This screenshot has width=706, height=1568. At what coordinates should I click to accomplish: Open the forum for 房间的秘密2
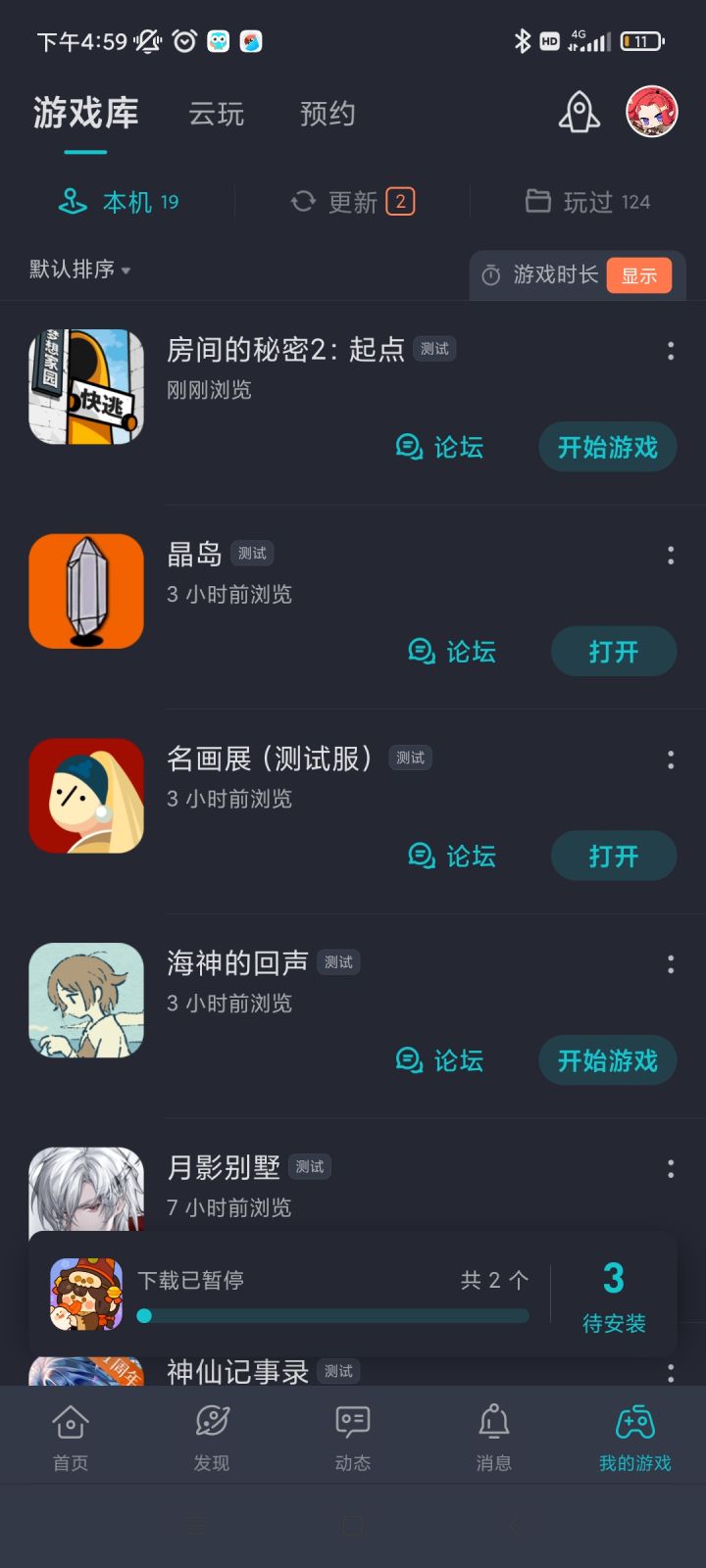click(x=438, y=447)
